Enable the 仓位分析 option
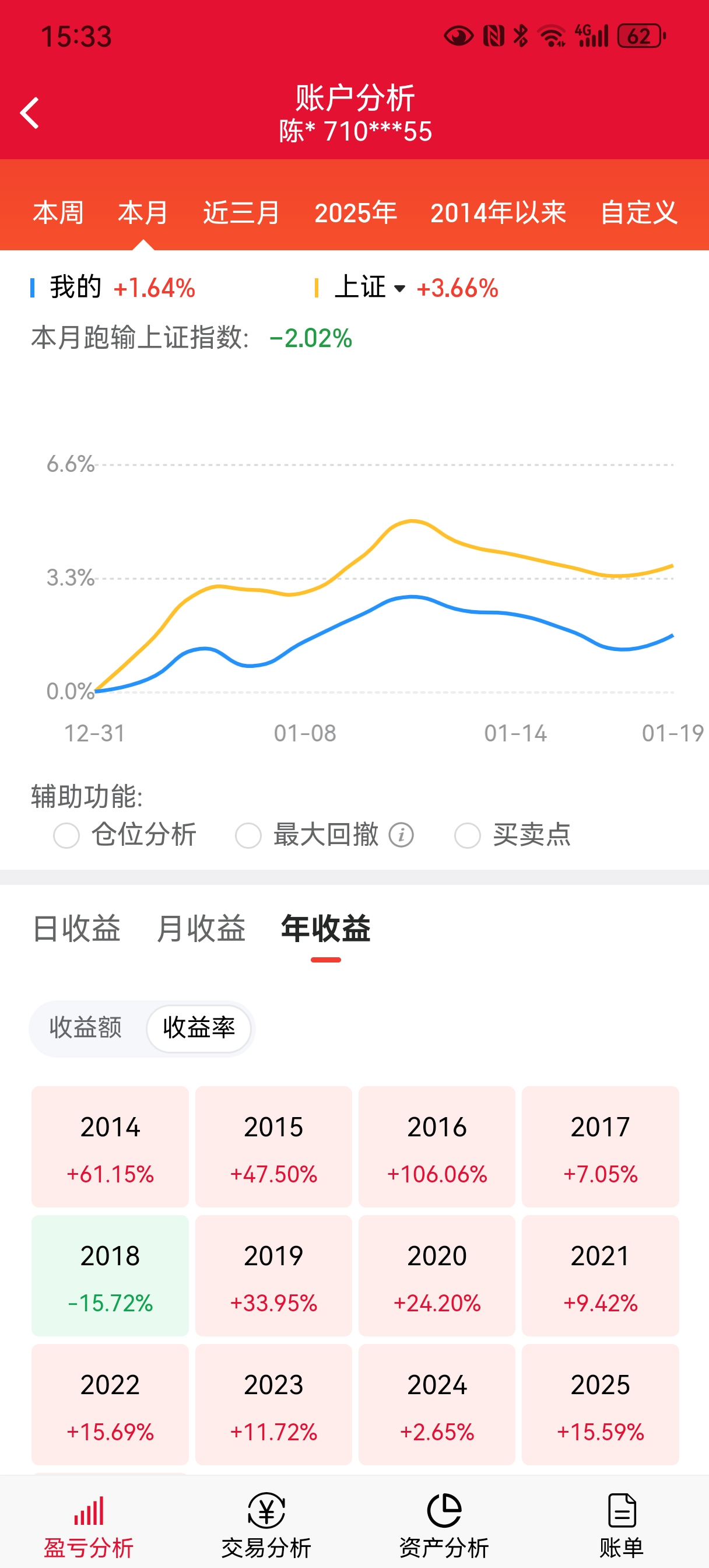 (67, 835)
